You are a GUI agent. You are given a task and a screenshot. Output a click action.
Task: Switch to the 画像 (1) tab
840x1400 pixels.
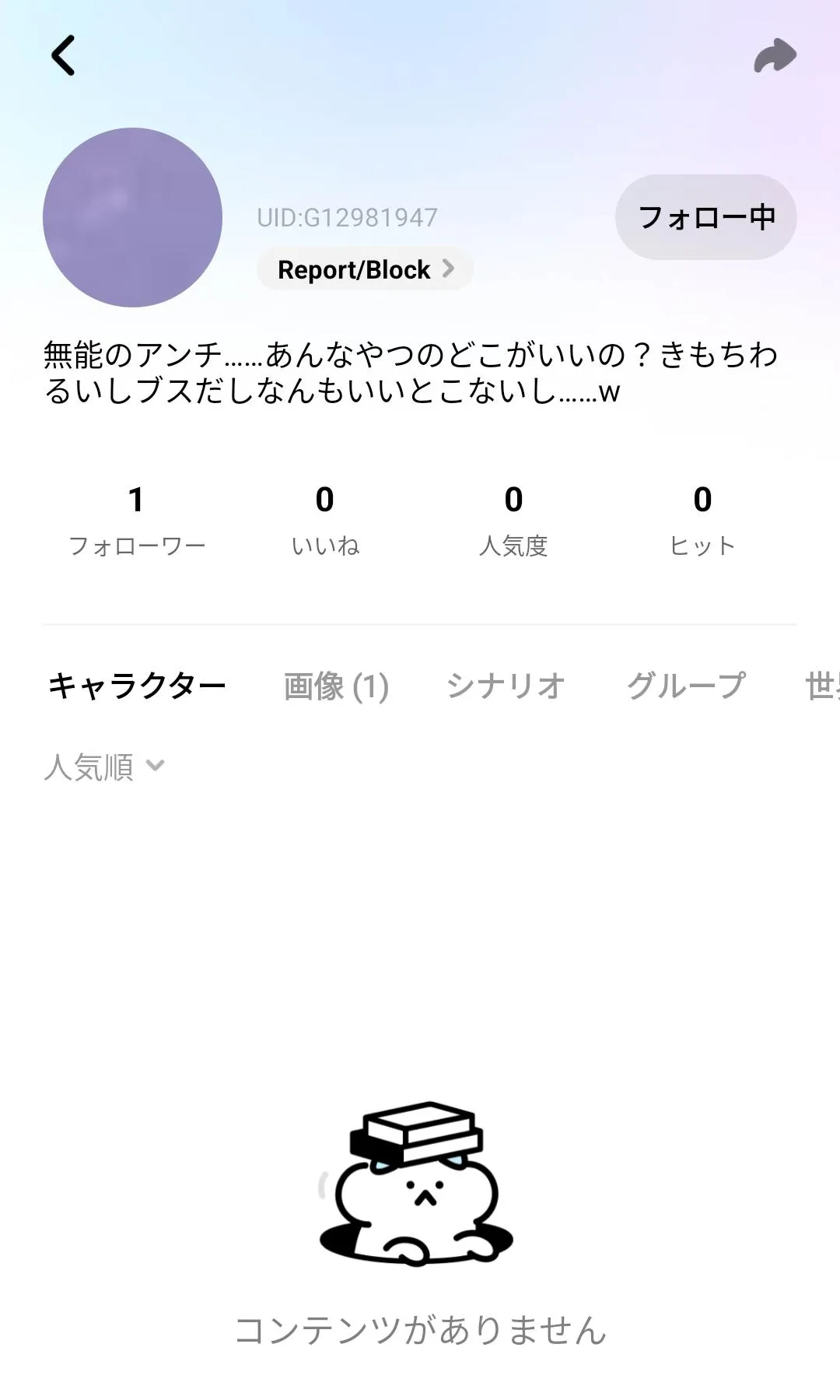[336, 686]
